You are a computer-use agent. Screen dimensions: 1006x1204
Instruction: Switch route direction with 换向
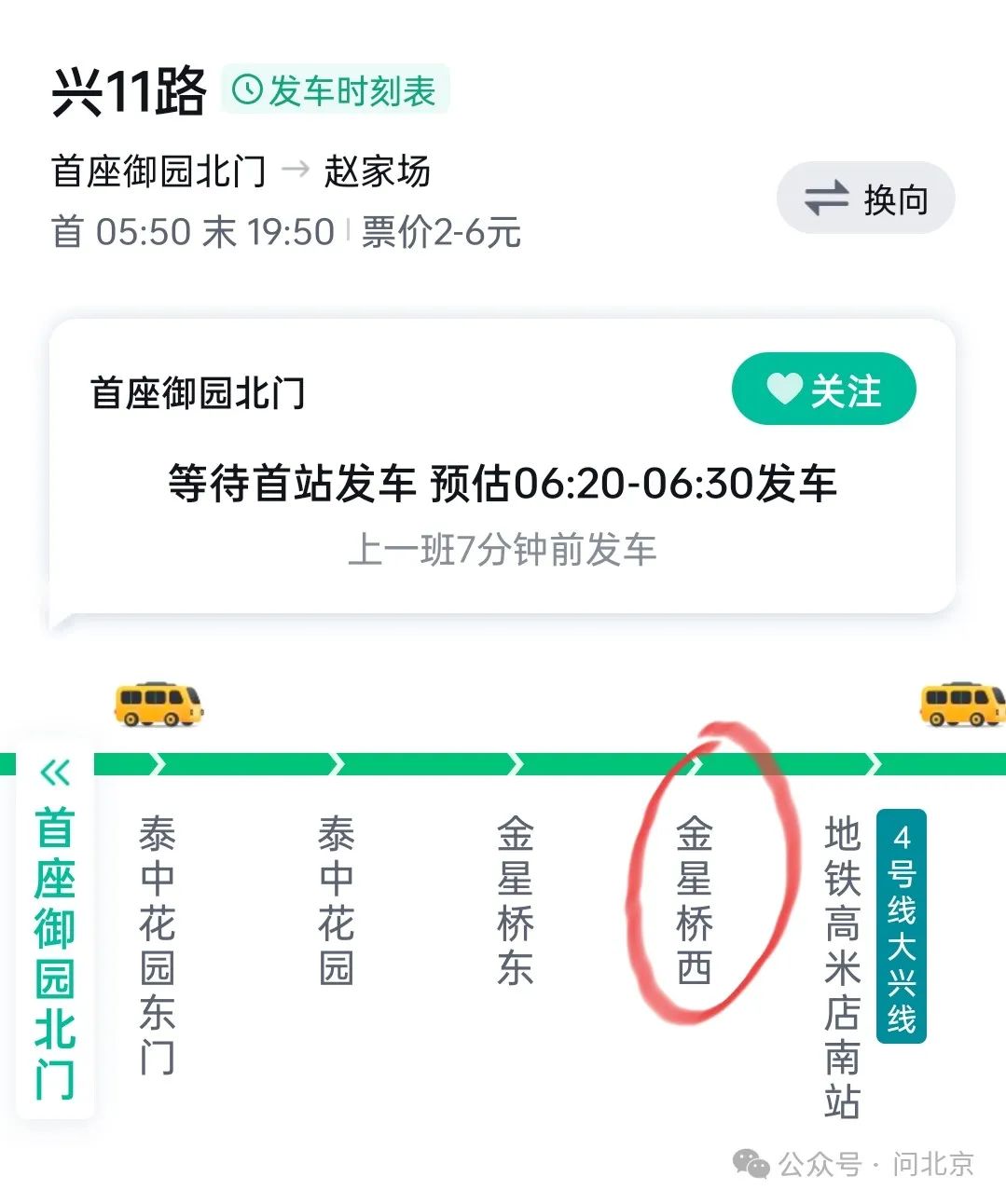pos(865,198)
